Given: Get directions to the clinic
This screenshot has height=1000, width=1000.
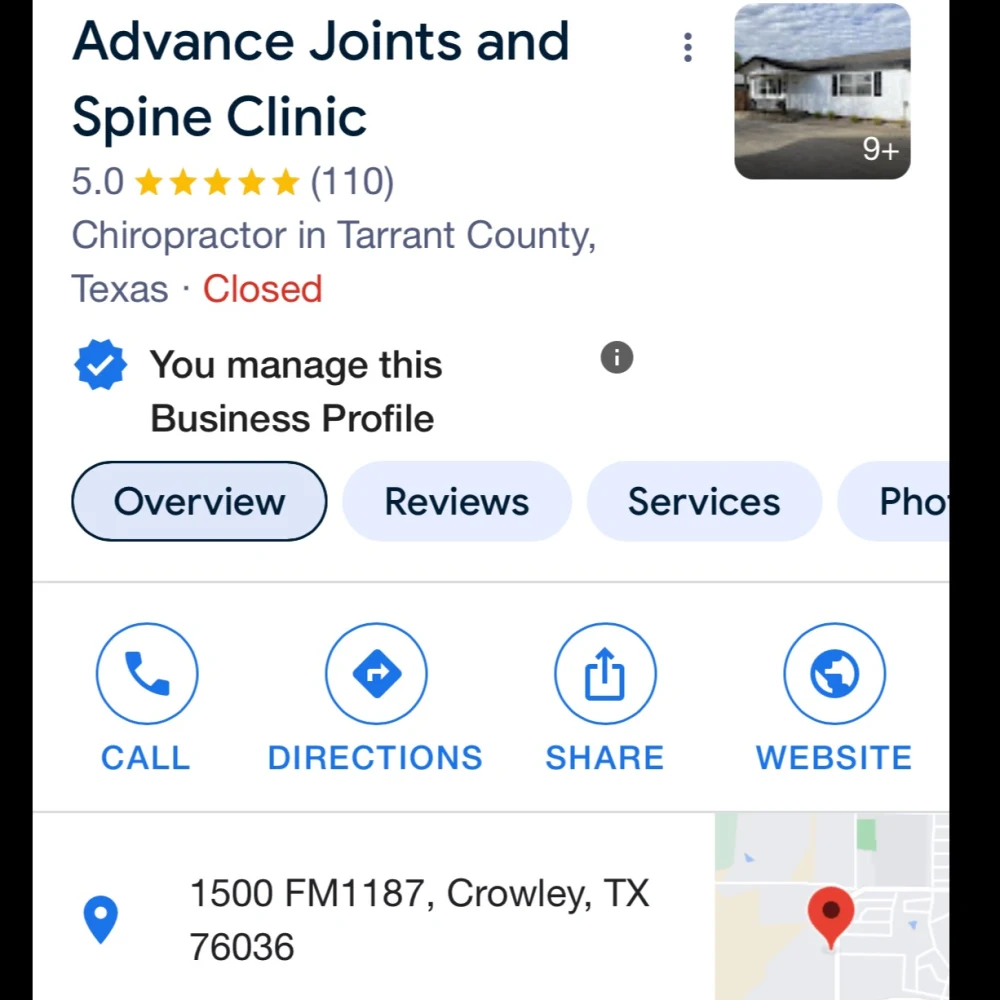Looking at the screenshot, I should tap(376, 675).
